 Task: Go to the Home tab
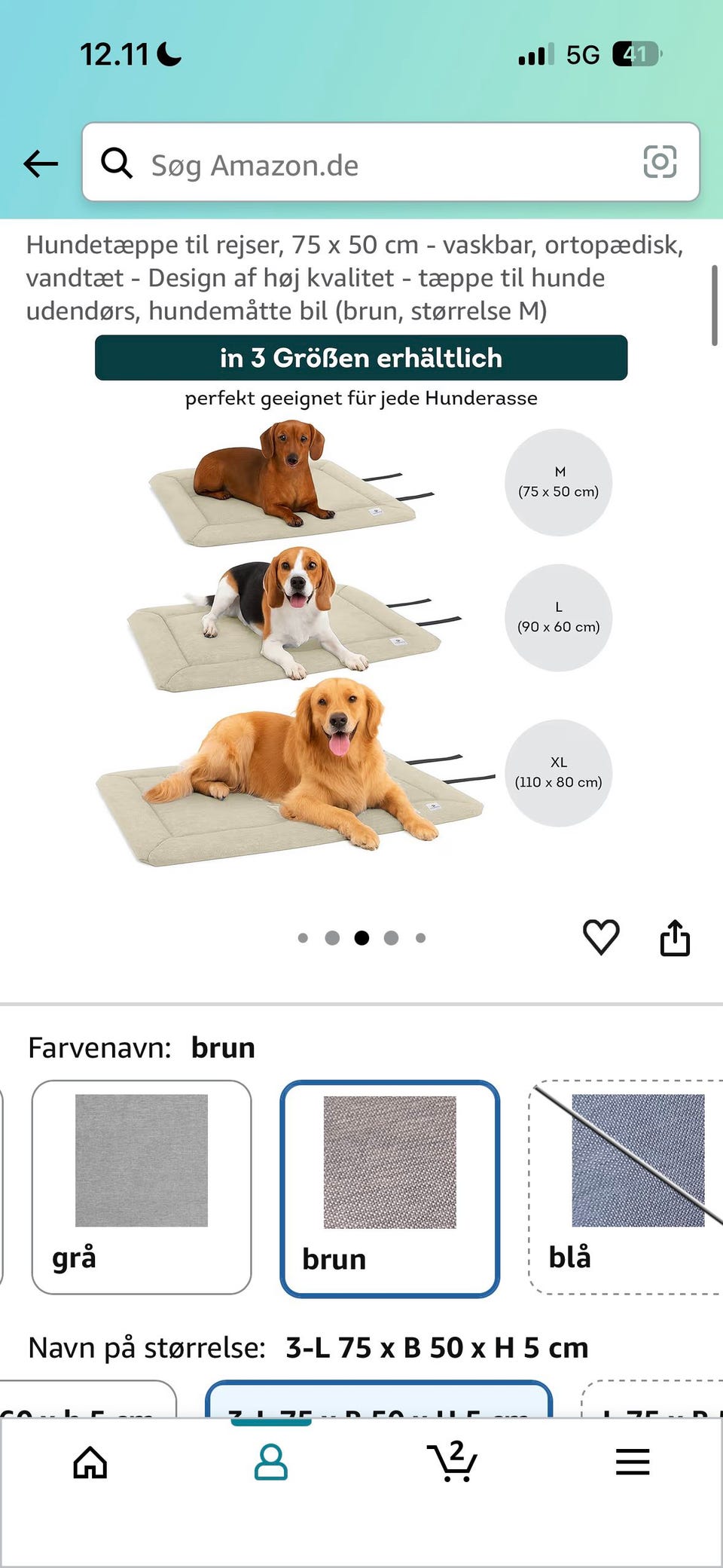click(90, 1463)
